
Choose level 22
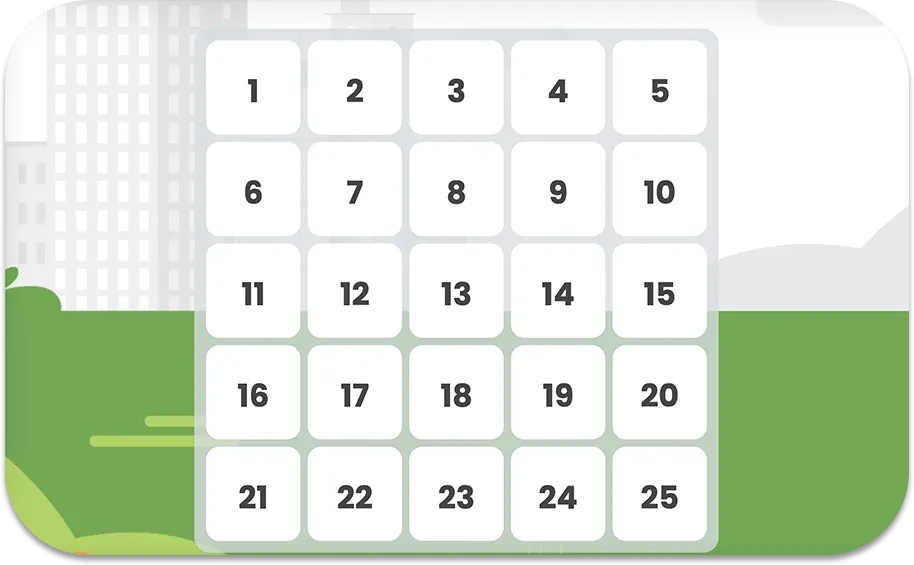(x=355, y=495)
